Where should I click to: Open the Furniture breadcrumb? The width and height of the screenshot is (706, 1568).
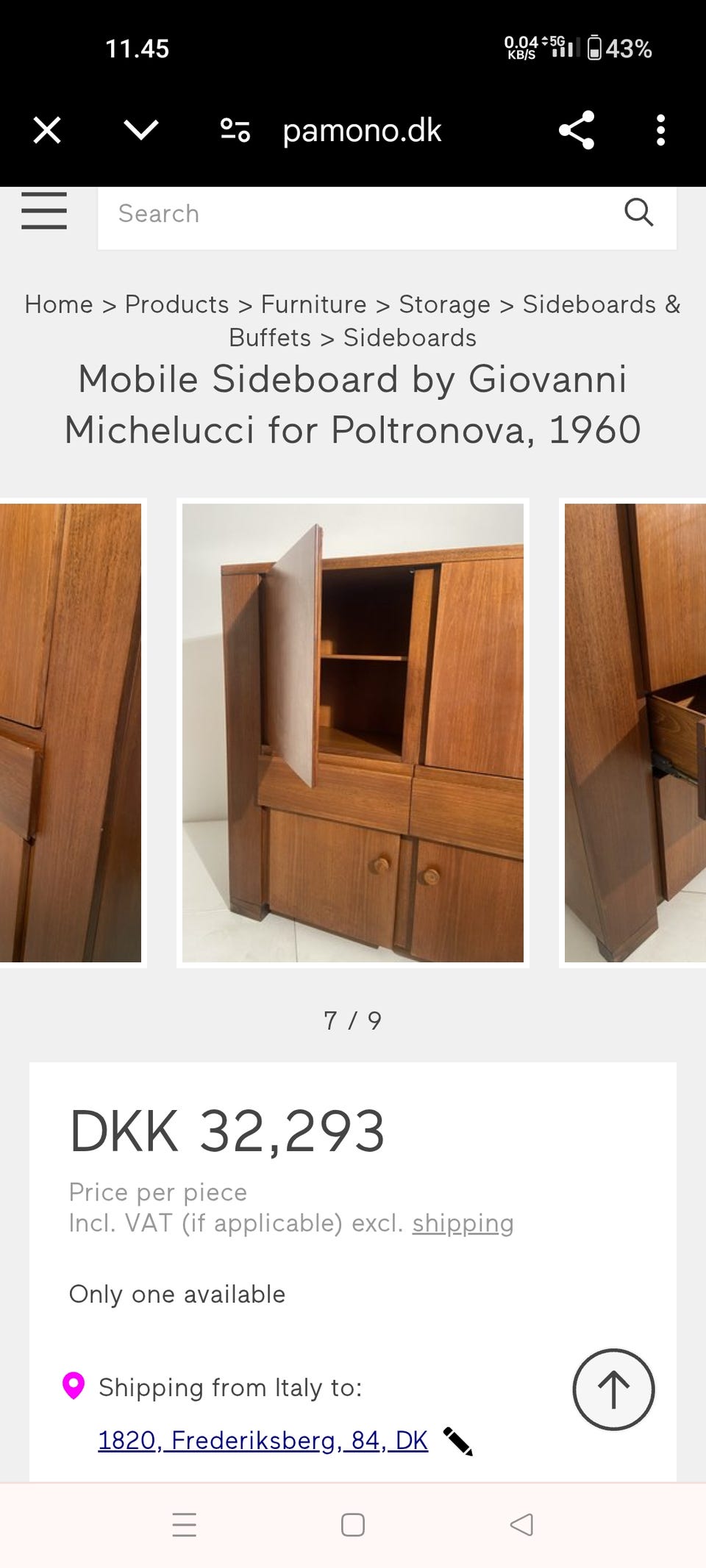pyautogui.click(x=313, y=304)
